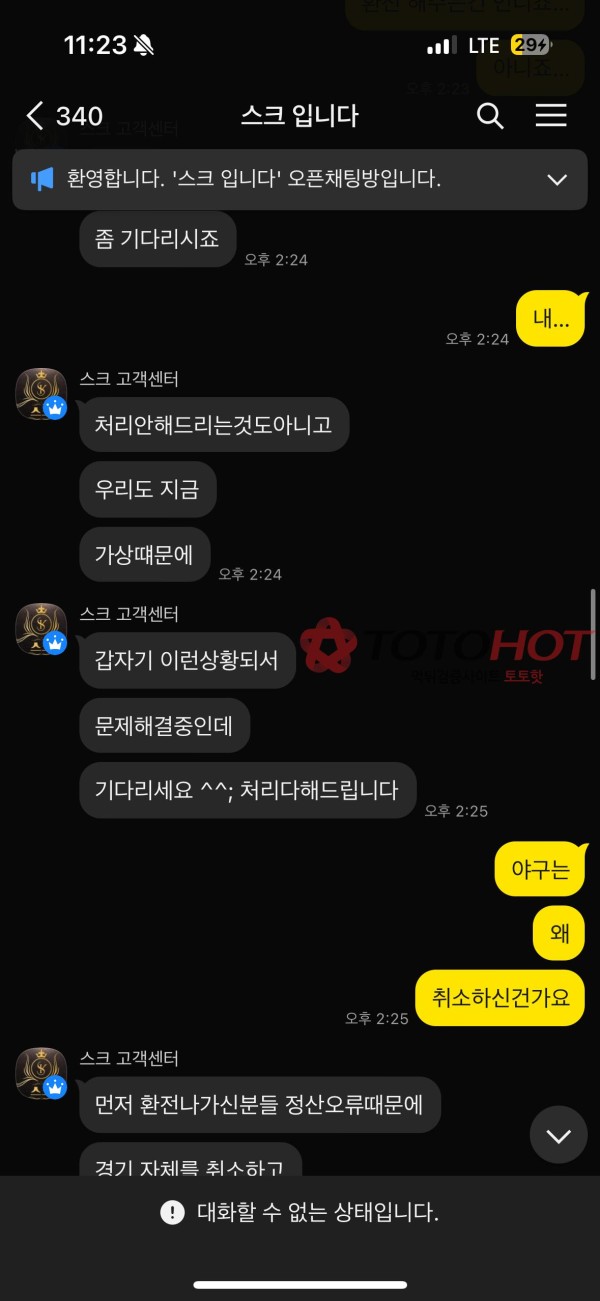Open the chat room hamburger menu

(551, 116)
